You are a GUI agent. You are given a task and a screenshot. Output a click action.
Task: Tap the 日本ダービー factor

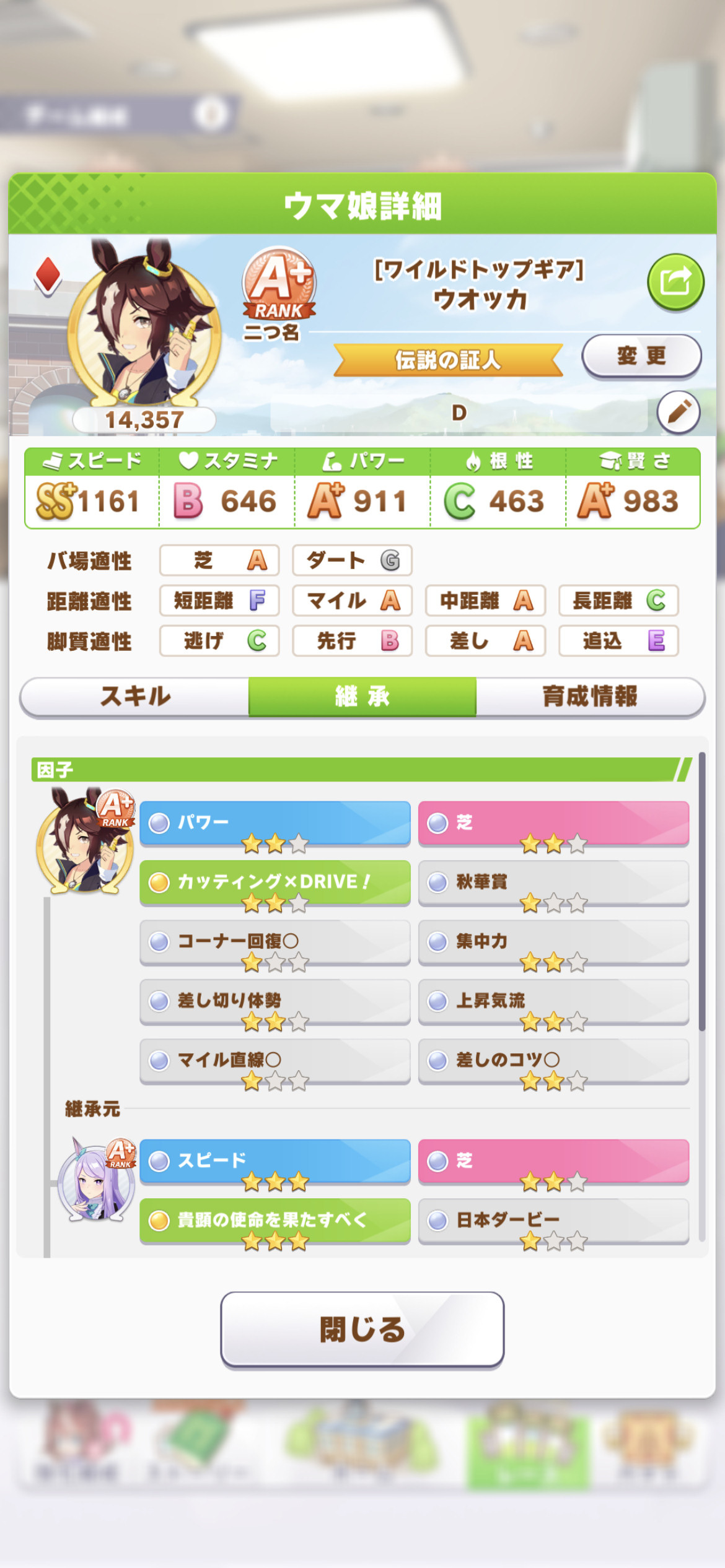(x=553, y=1221)
